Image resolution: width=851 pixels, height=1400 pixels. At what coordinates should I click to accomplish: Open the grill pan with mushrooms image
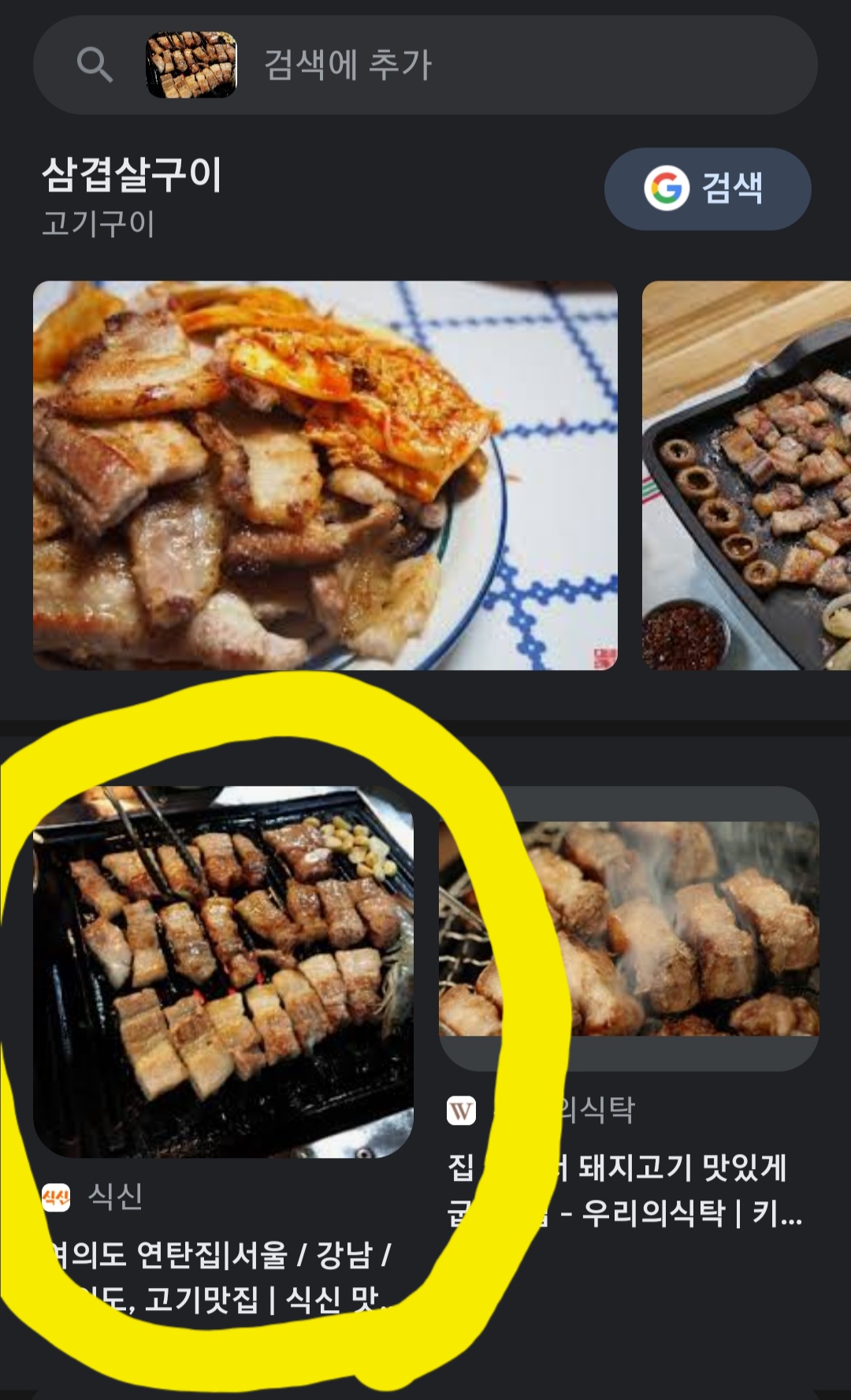[x=746, y=475]
